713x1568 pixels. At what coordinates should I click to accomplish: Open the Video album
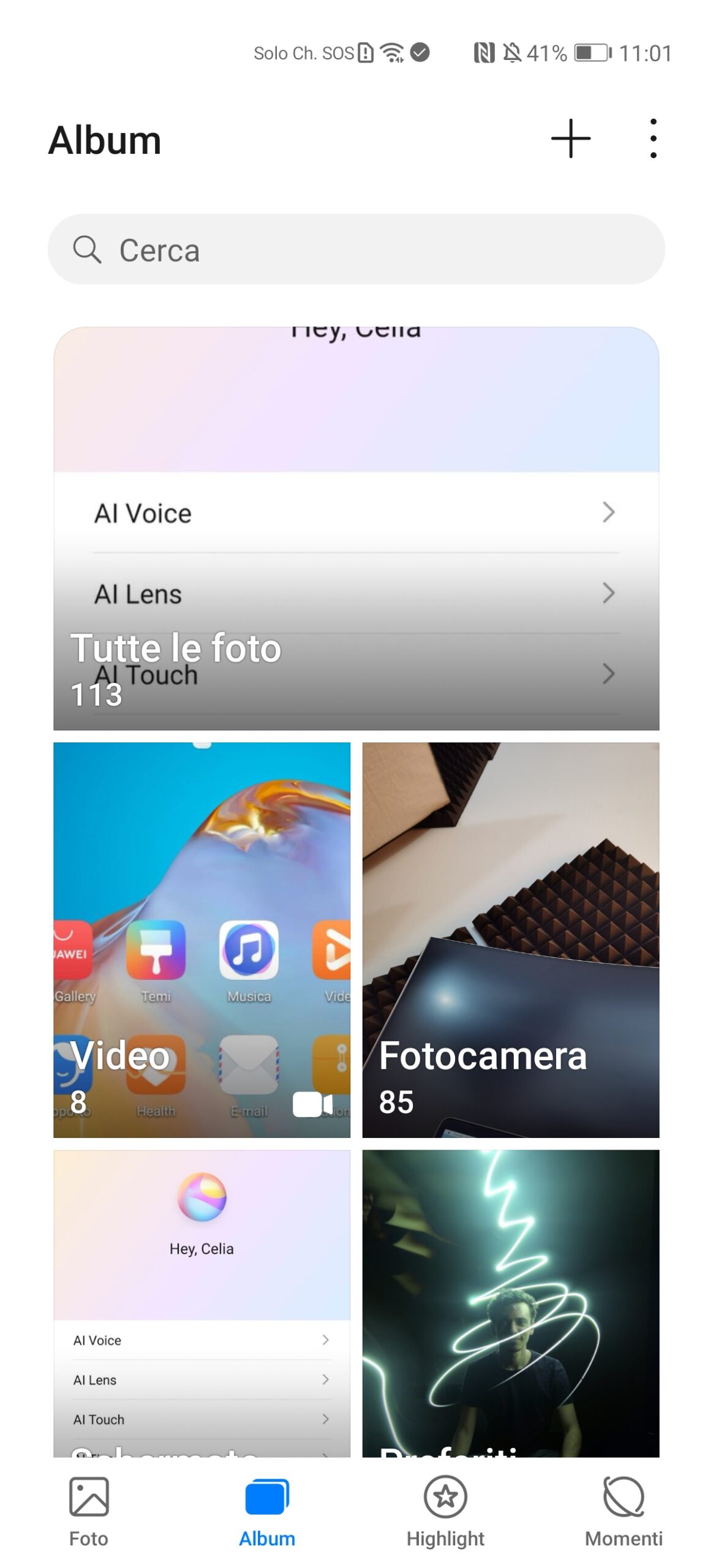point(202,939)
